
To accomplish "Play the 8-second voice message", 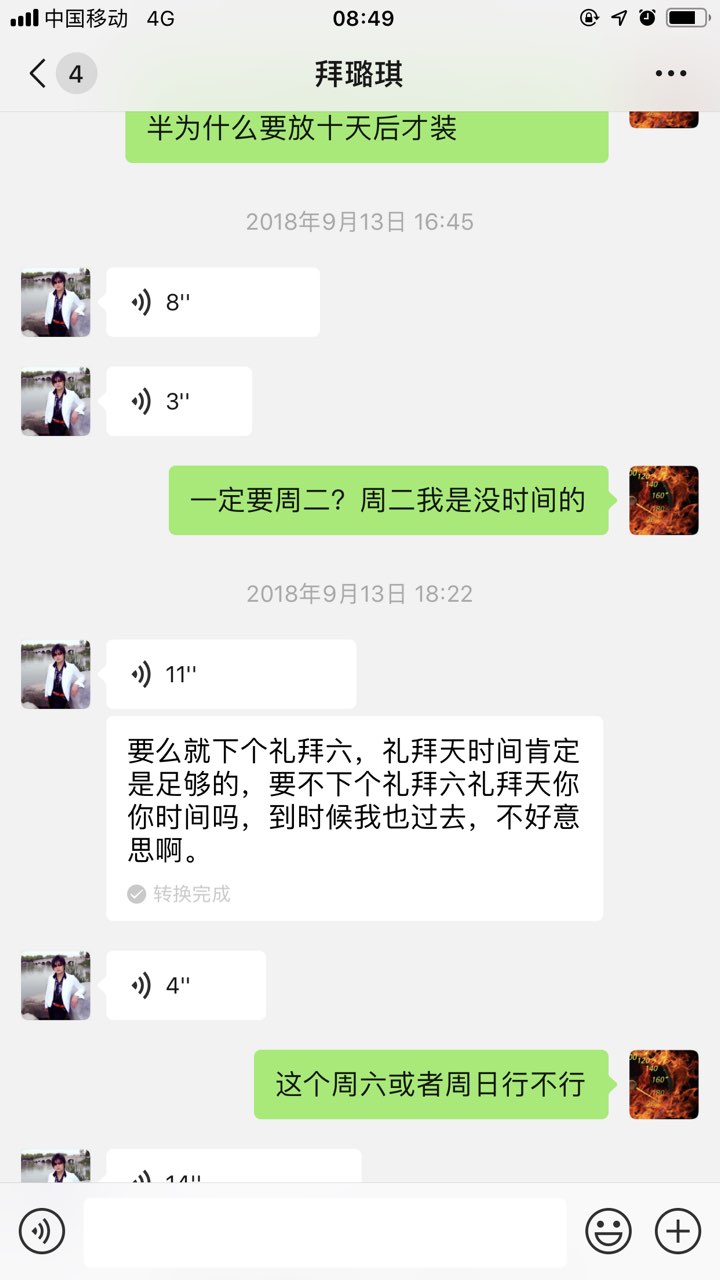I will click(212, 302).
